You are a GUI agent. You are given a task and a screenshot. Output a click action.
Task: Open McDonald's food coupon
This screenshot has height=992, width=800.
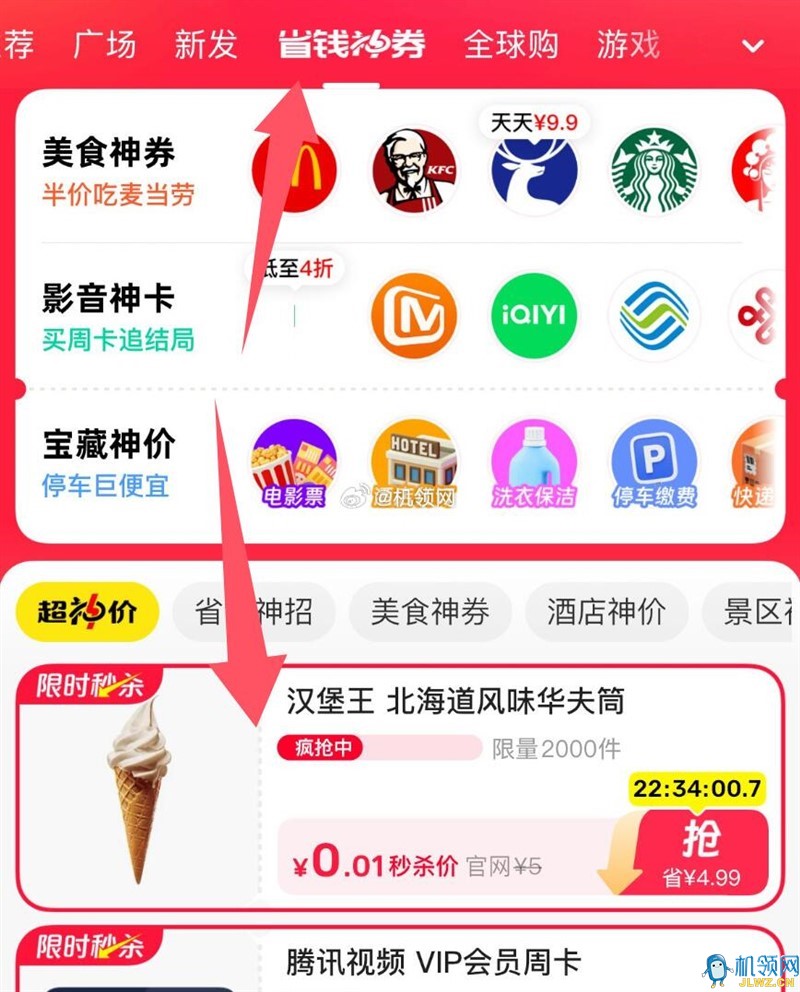(x=295, y=170)
